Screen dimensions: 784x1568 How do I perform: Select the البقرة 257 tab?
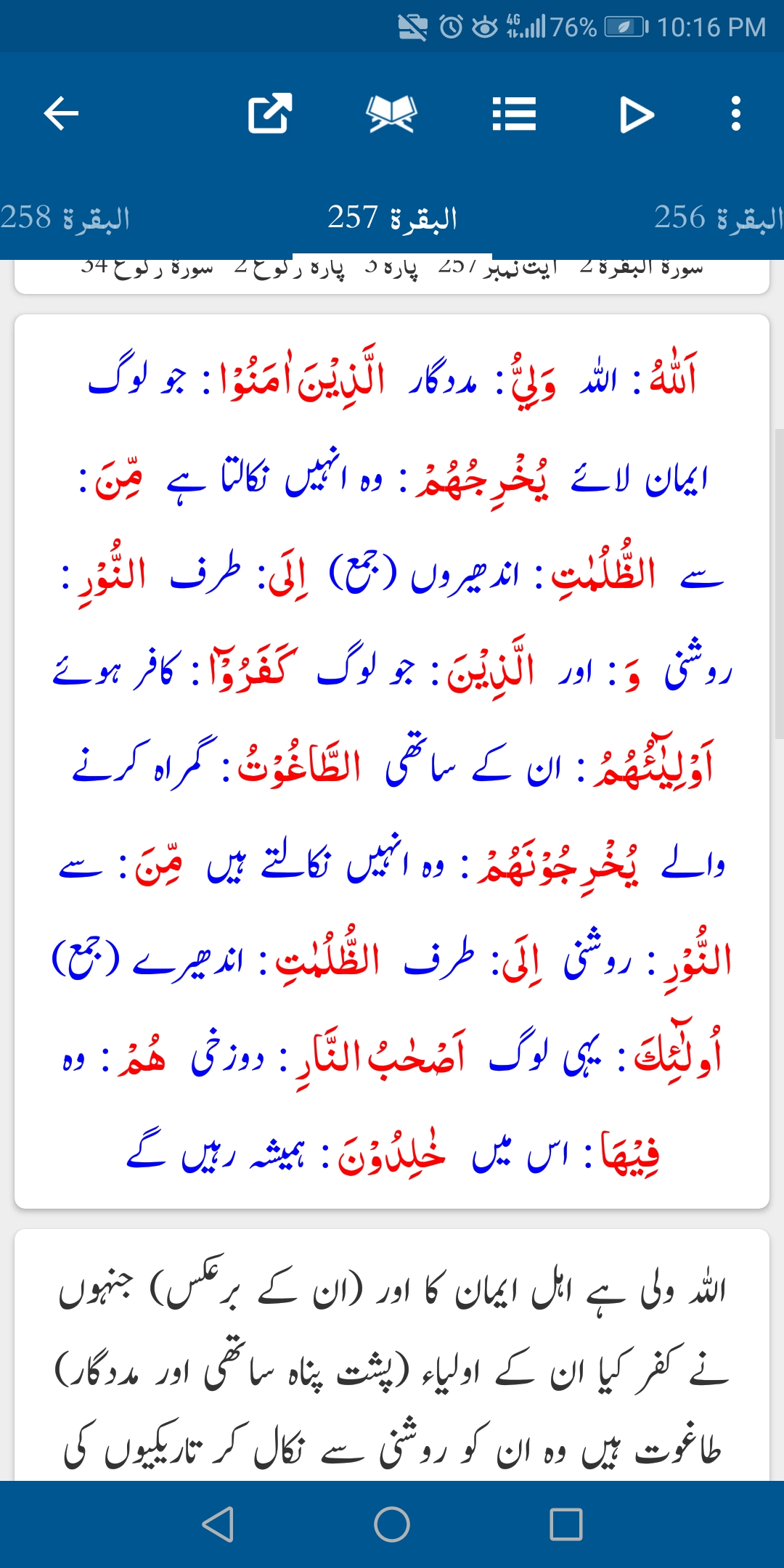tap(392, 218)
